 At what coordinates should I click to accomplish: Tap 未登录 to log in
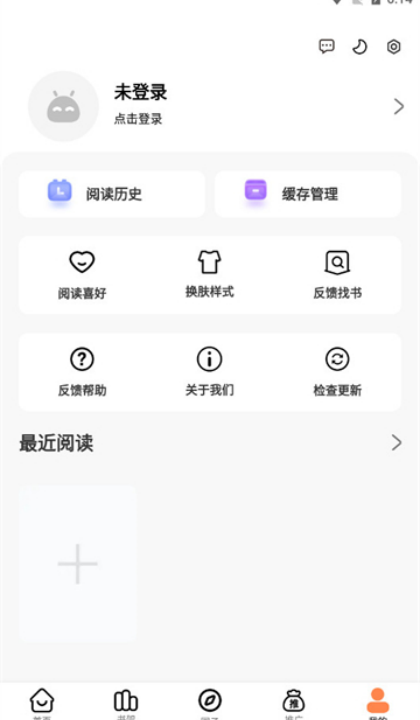[x=140, y=92]
